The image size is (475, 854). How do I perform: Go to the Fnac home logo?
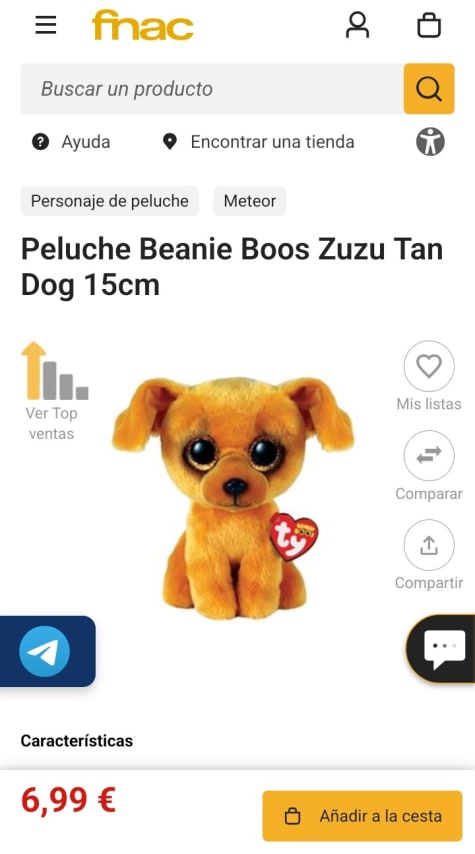pyautogui.click(x=143, y=25)
